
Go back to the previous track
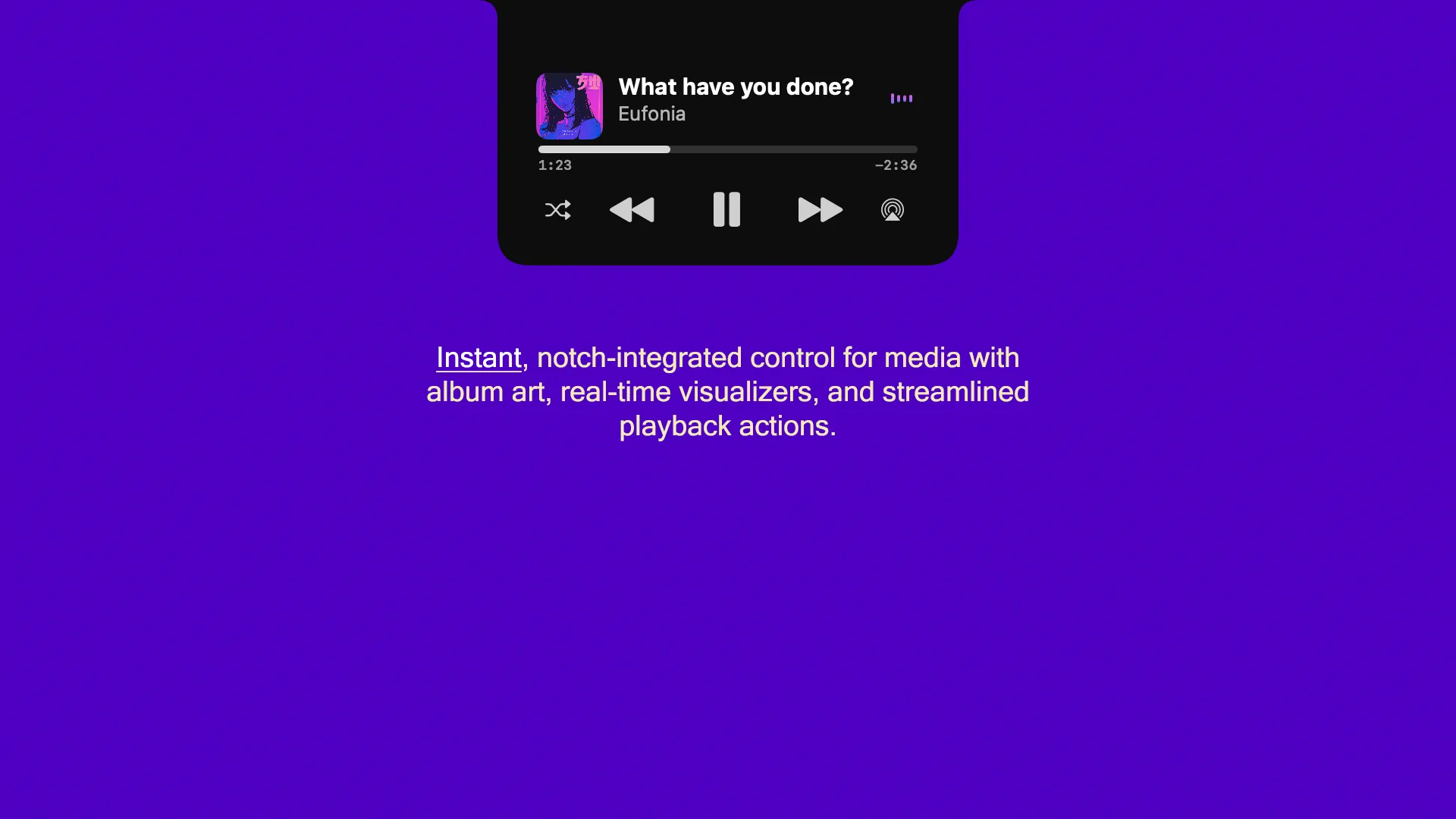click(x=632, y=209)
